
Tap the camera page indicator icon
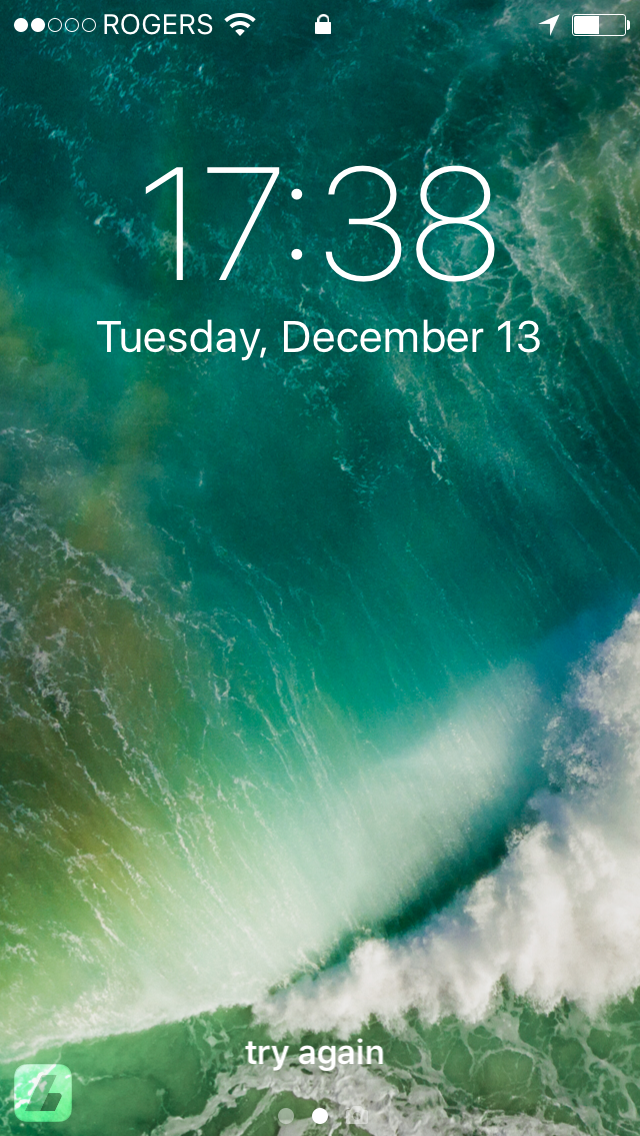pos(357,1115)
